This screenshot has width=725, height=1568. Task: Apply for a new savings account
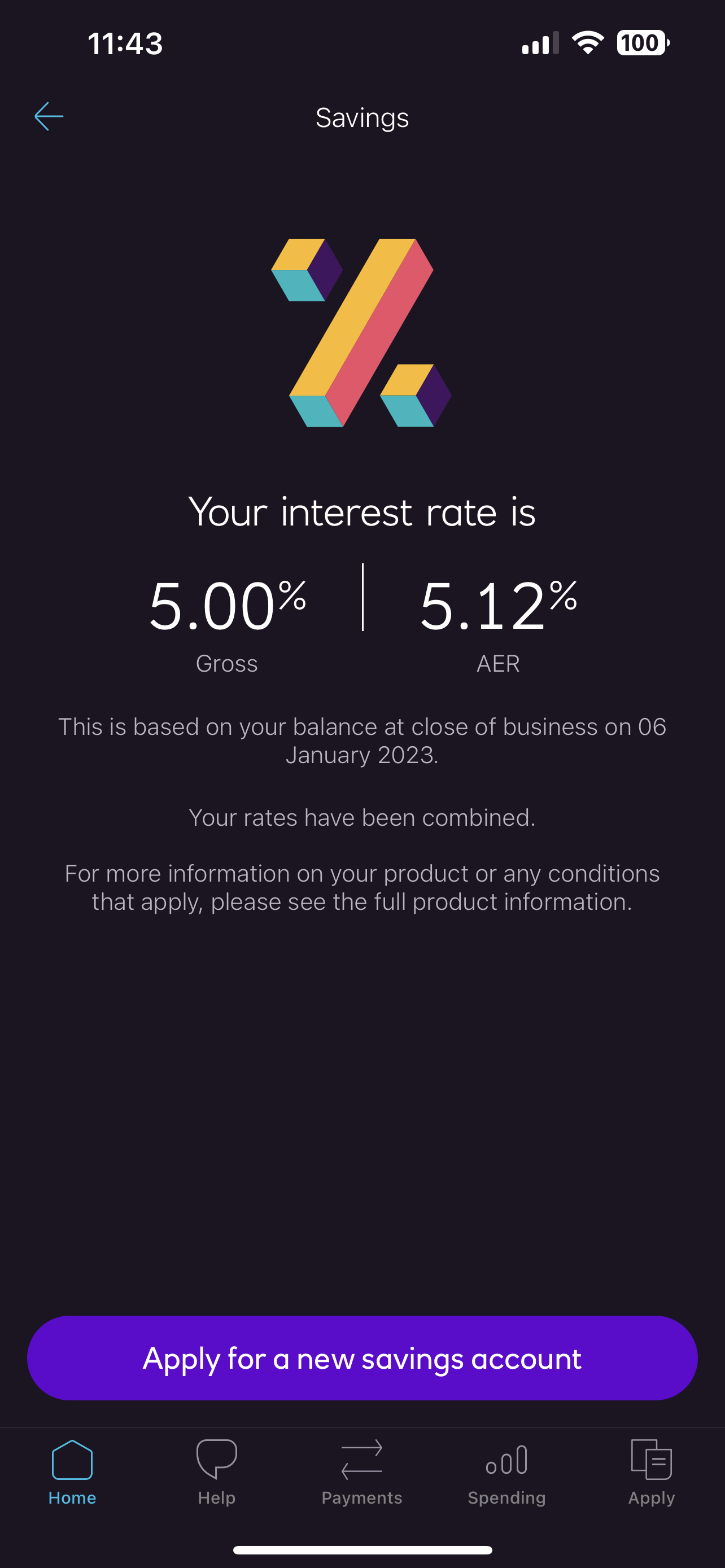[x=362, y=1358]
